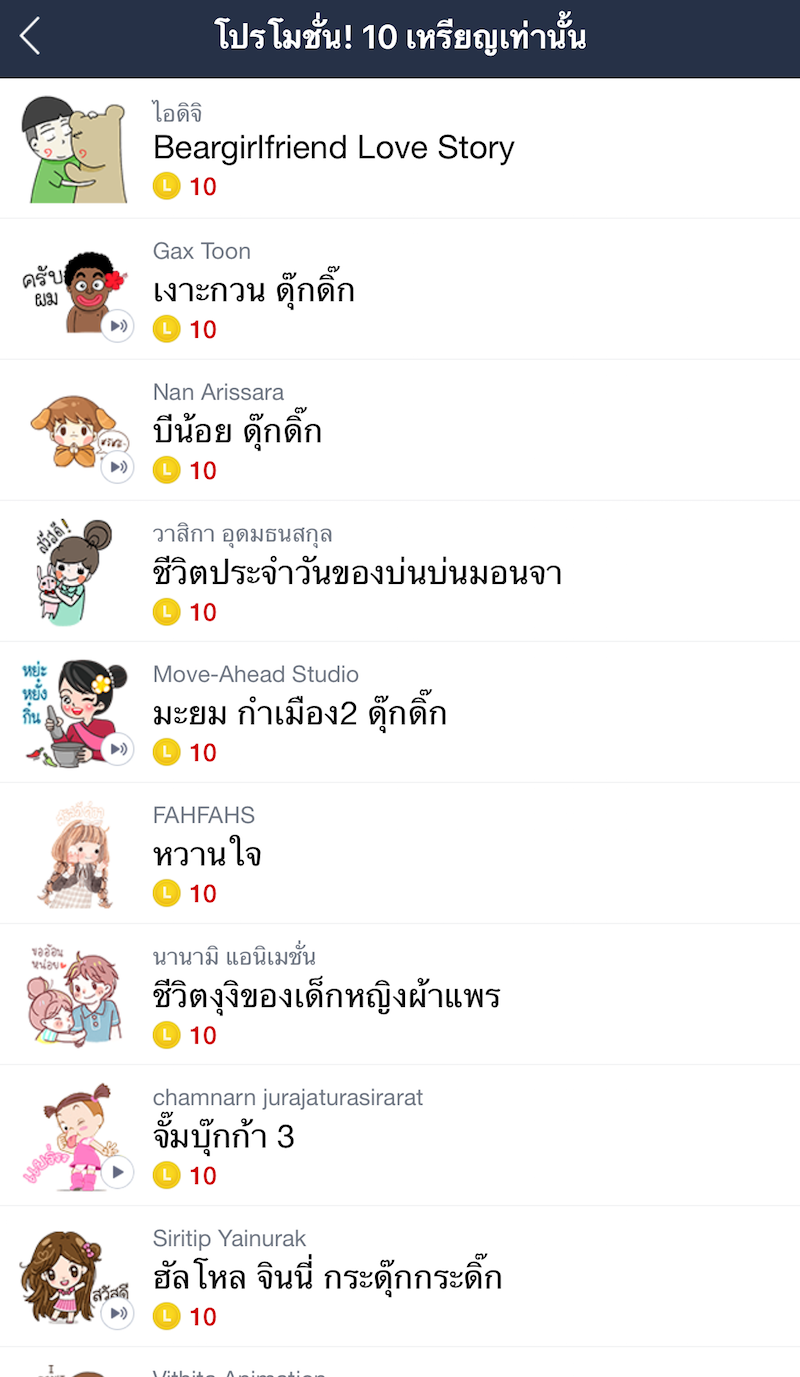Tap coin icon beside ชีวิตประจำวันของบ่นบ่นมอนจา

click(166, 611)
